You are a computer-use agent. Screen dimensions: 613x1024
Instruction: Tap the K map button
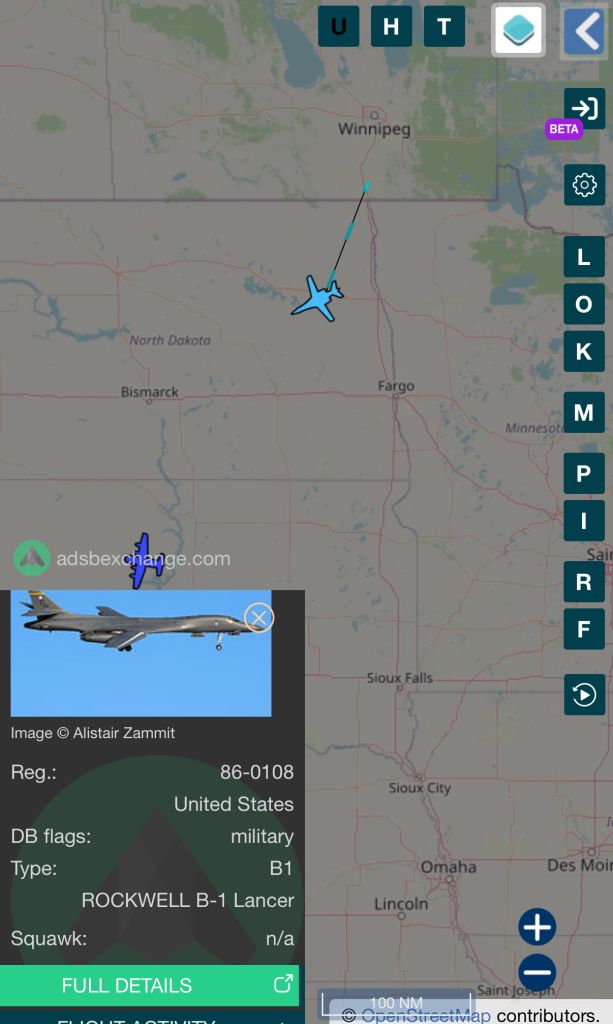pyautogui.click(x=584, y=351)
